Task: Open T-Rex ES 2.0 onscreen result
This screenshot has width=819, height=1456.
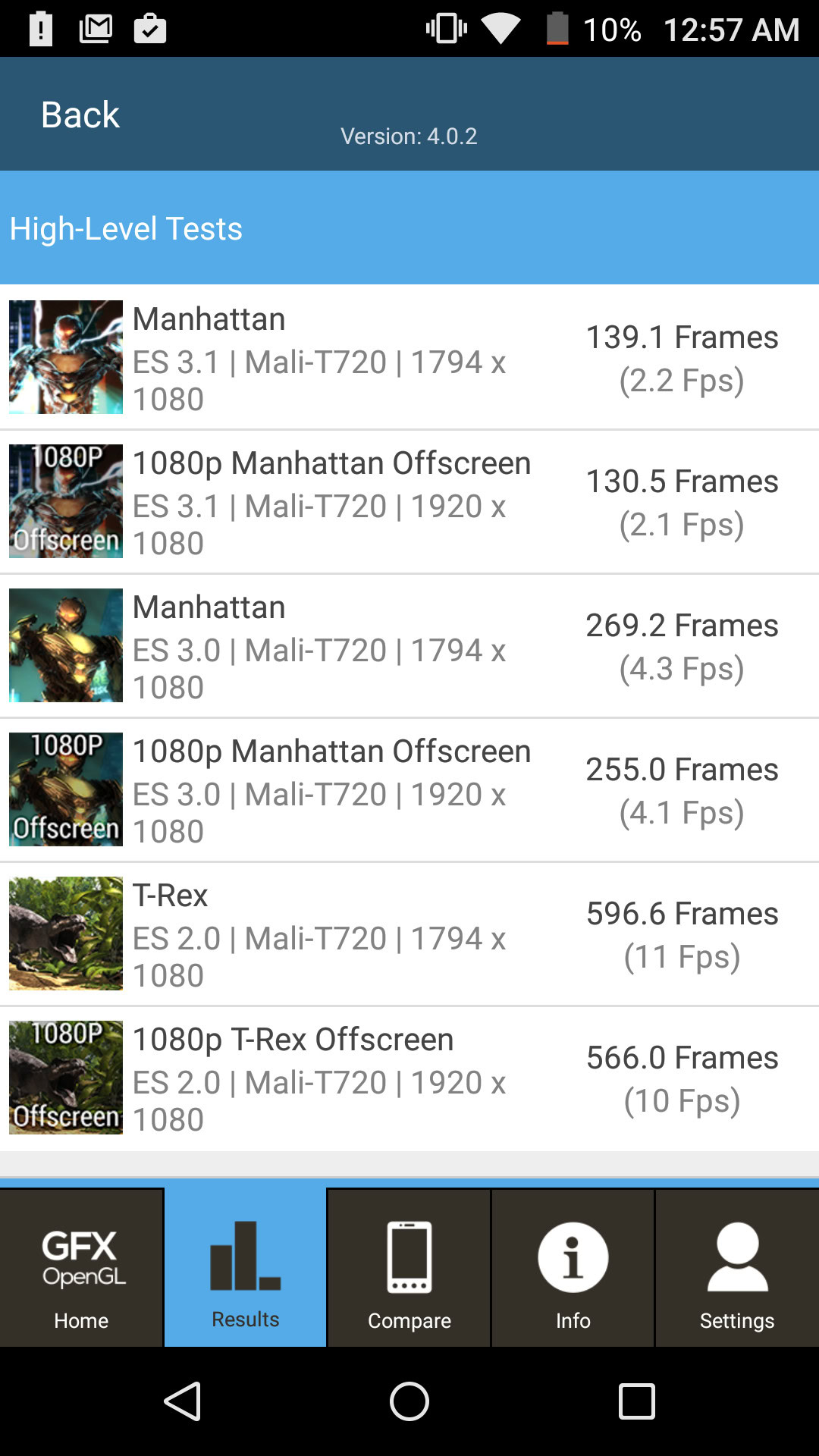Action: point(409,934)
